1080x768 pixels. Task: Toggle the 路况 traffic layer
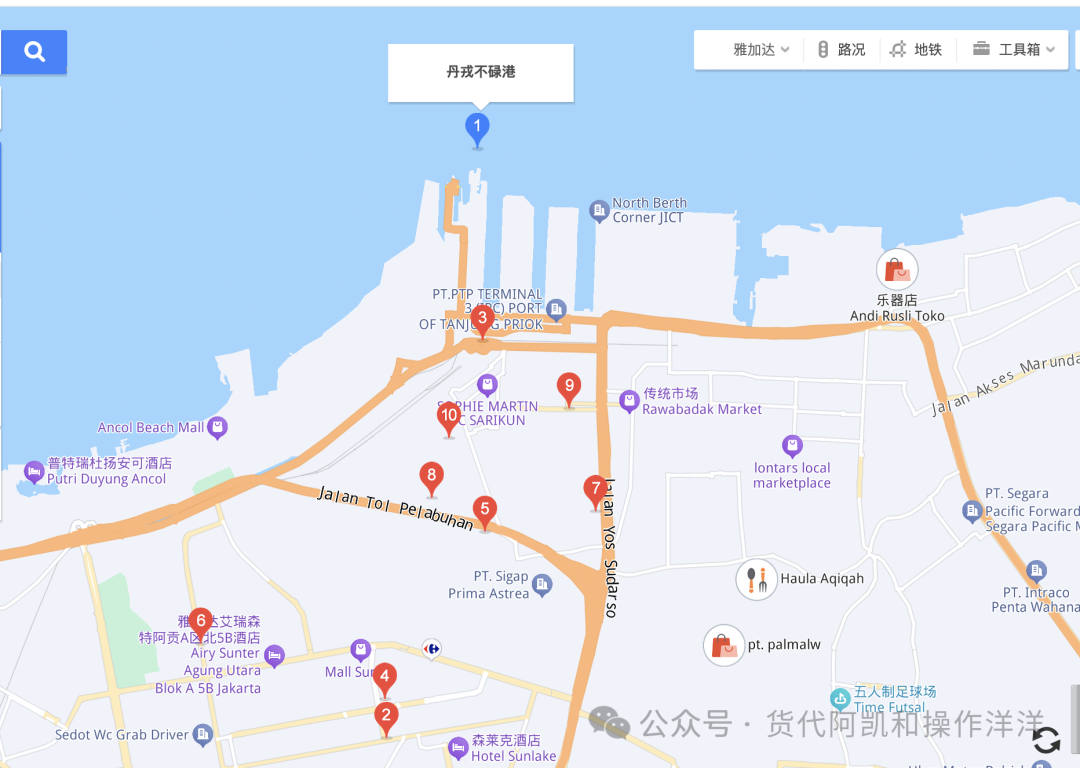tap(841, 49)
